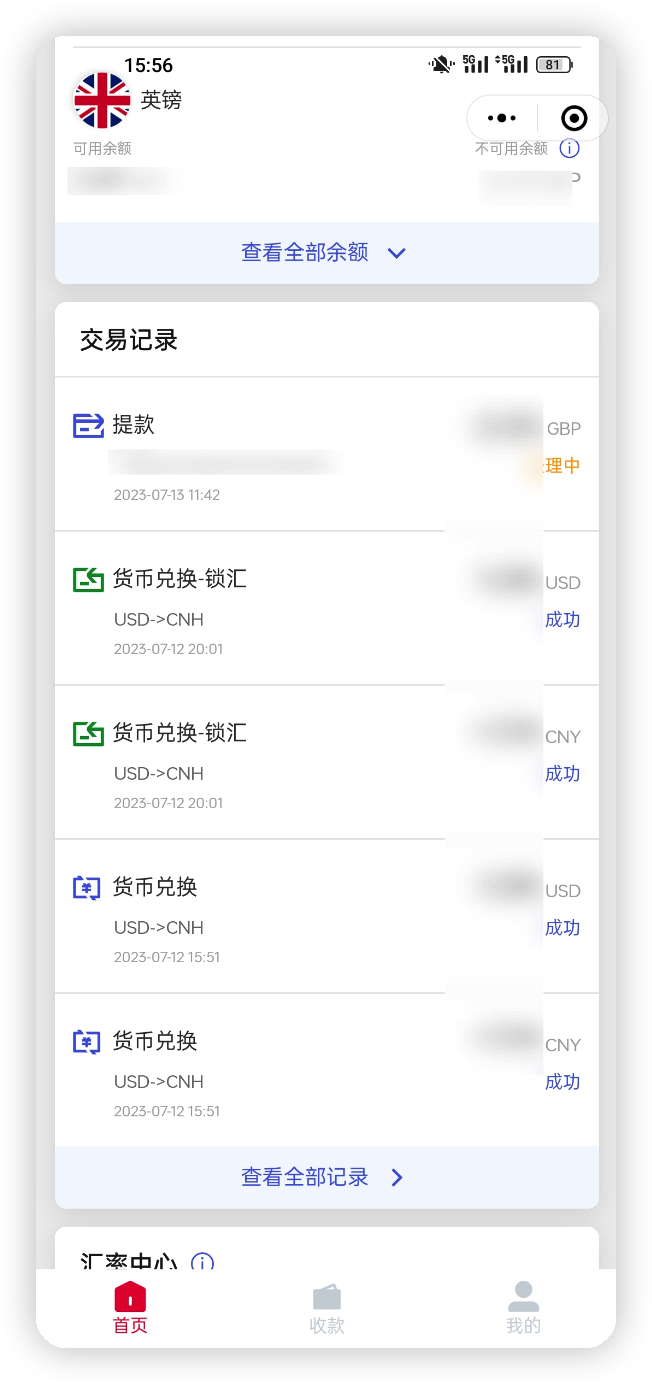Tap the info icon next to 汇率中心
This screenshot has width=652, height=1384.
pos(202,1262)
